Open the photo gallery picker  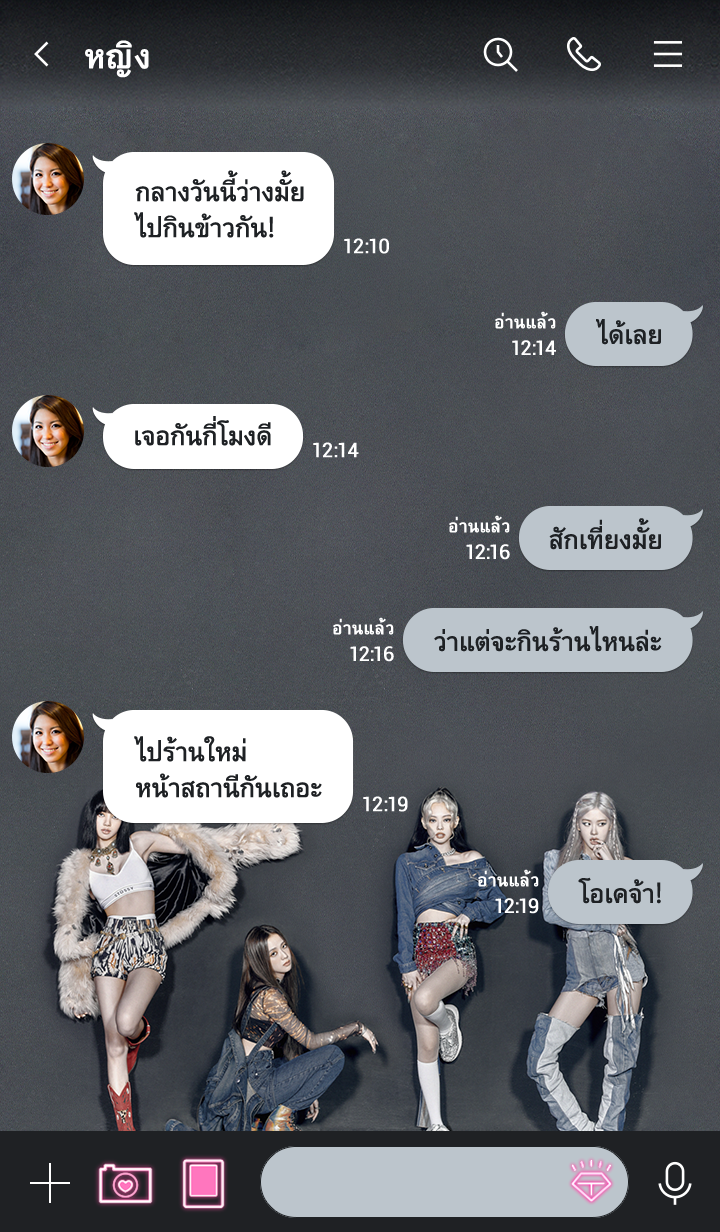tap(203, 1184)
